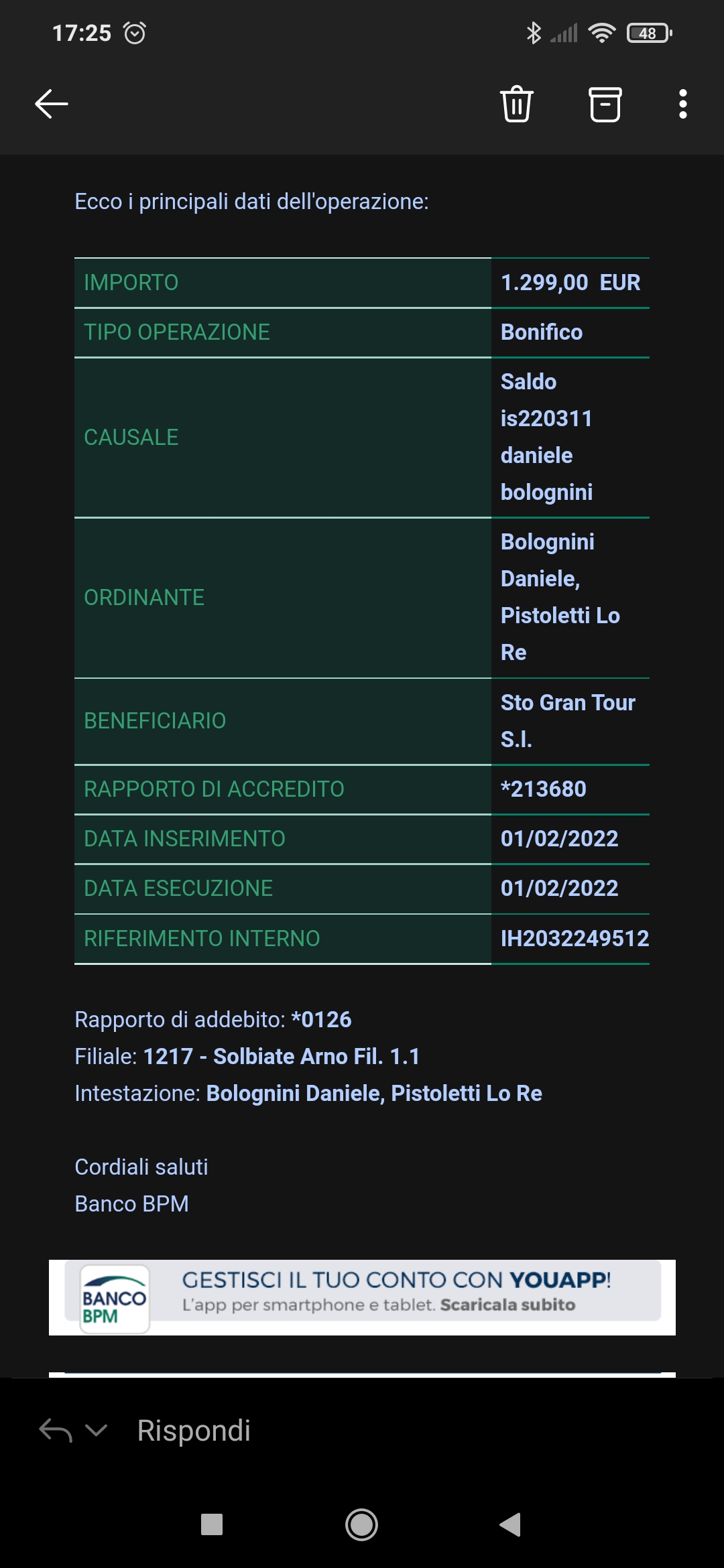Archive this email
Viewport: 724px width, 1568px height.
[x=605, y=104]
